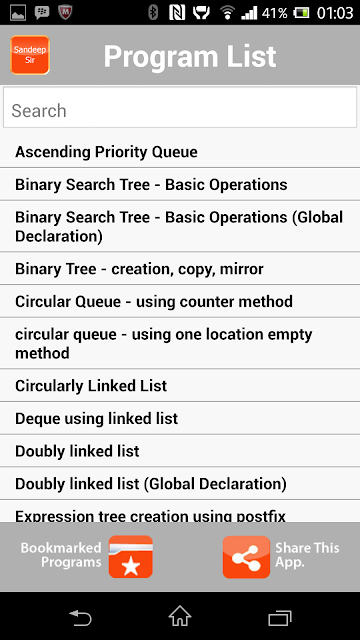Tap the system home button
This screenshot has width=360, height=640.
coord(180,616)
